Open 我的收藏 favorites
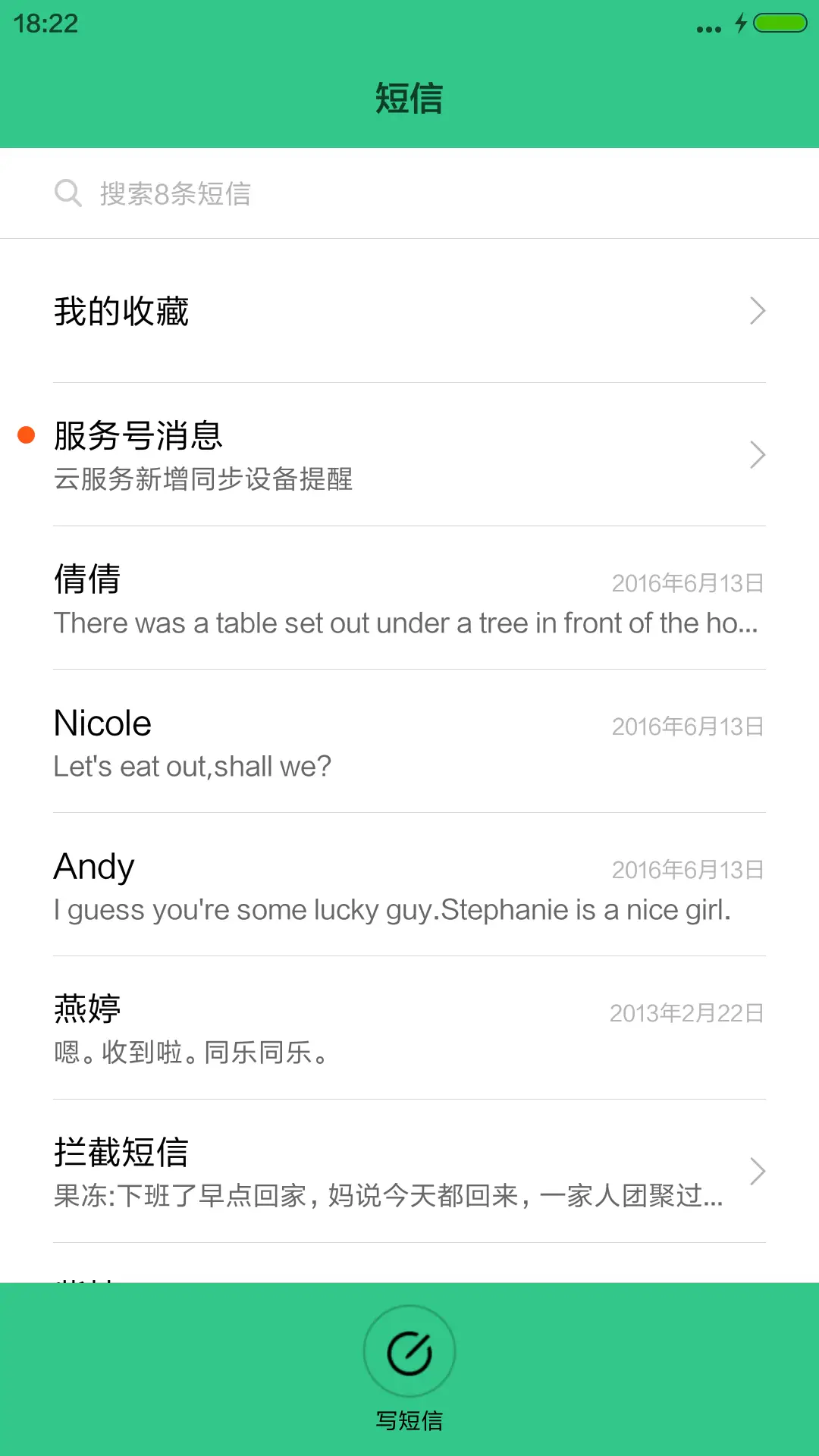The height and width of the screenshot is (1456, 819). (409, 311)
